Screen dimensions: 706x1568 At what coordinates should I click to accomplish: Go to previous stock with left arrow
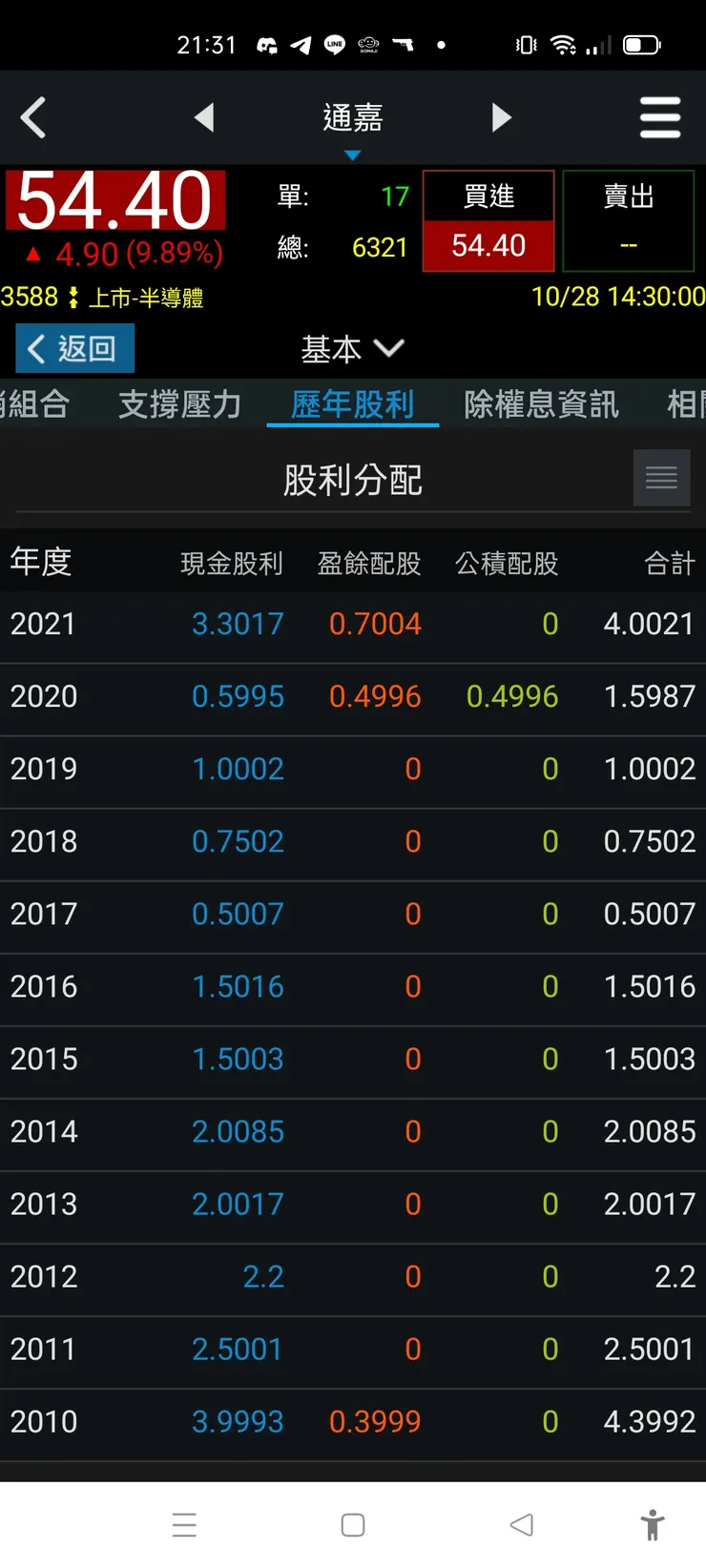[204, 116]
